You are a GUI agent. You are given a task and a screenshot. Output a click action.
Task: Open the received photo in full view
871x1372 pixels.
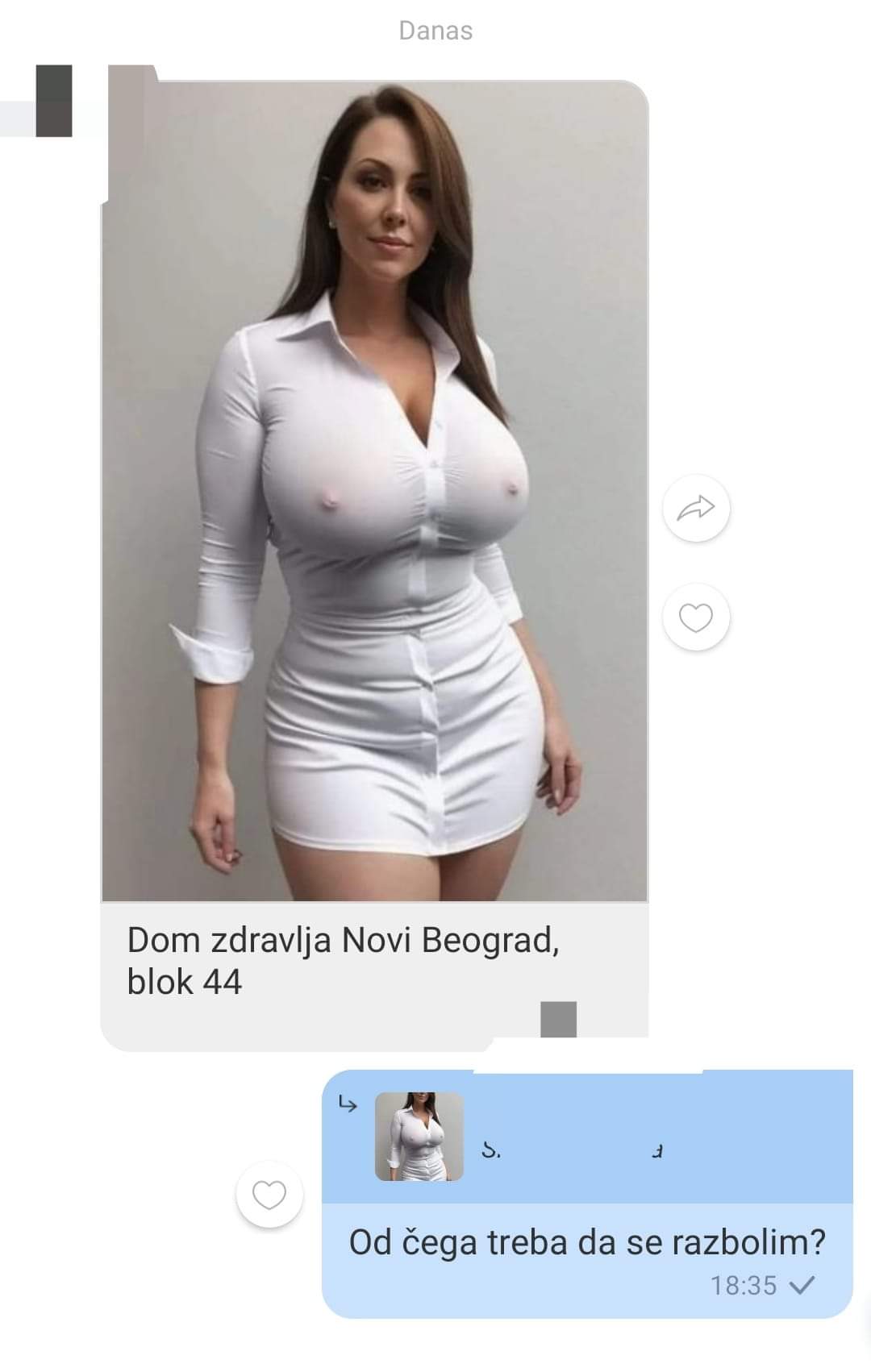click(x=374, y=492)
